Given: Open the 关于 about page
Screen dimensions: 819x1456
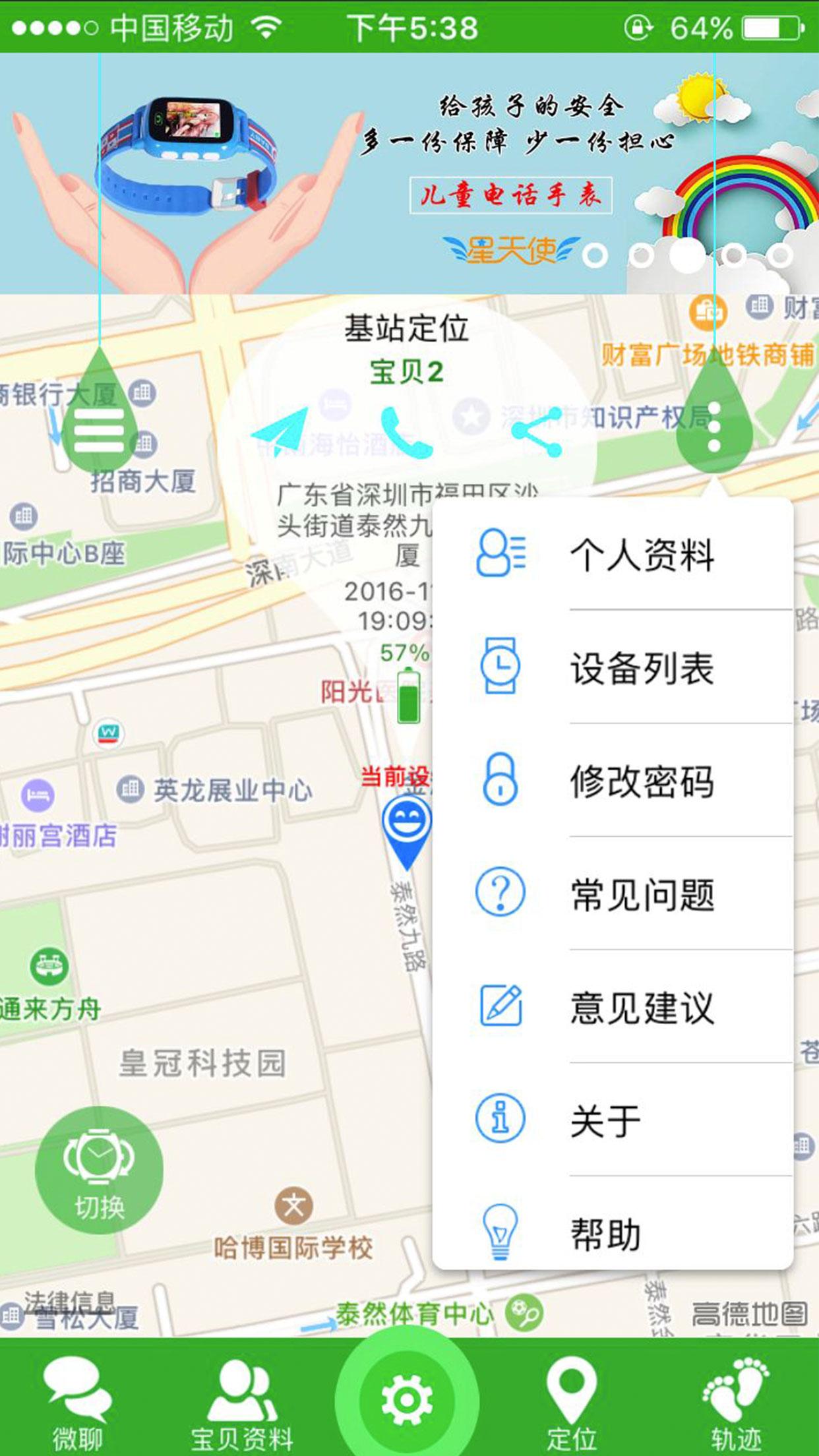Looking at the screenshot, I should pyautogui.click(x=613, y=1120).
